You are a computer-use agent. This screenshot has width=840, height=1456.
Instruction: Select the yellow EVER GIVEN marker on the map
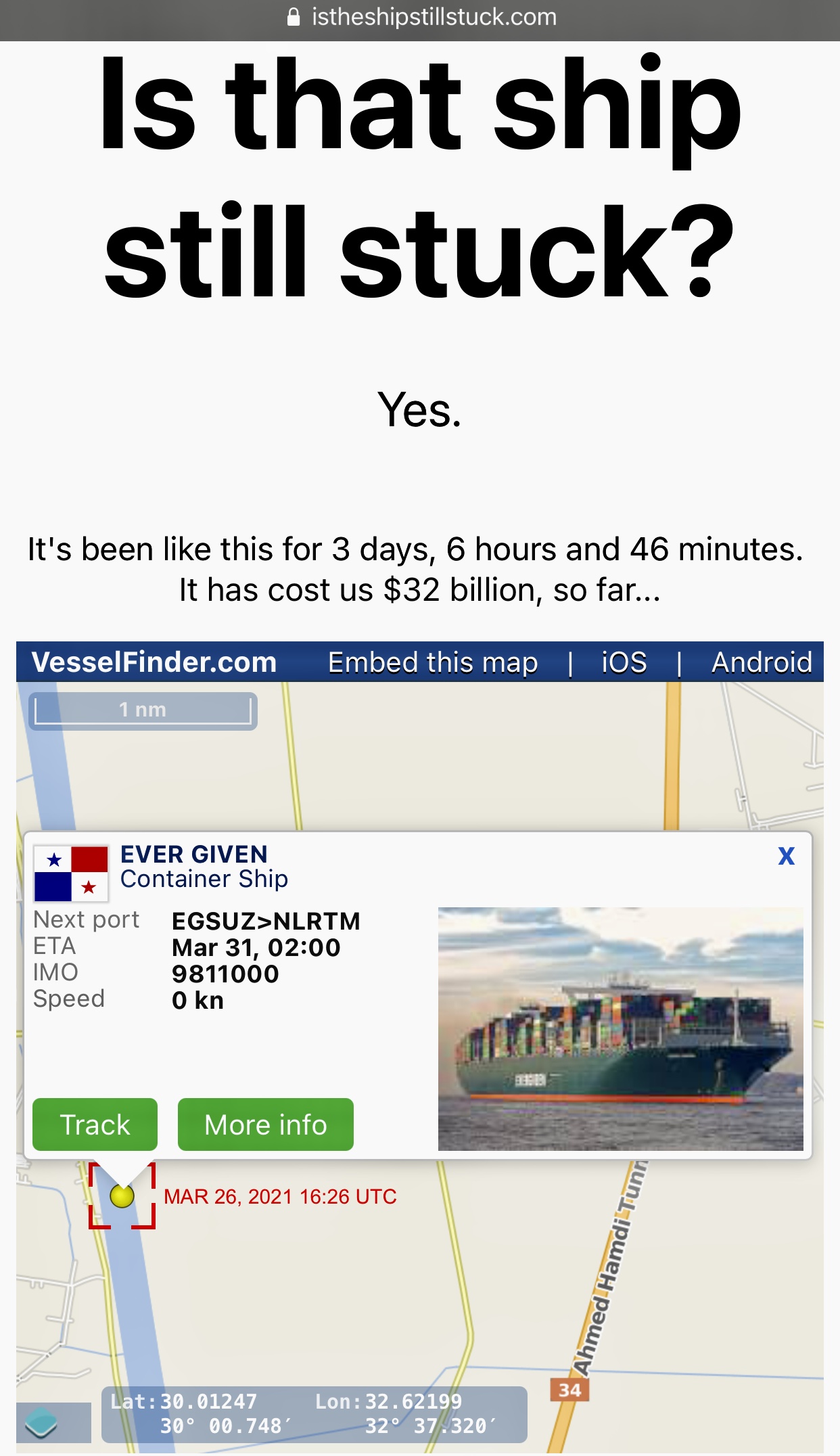pyautogui.click(x=122, y=1198)
